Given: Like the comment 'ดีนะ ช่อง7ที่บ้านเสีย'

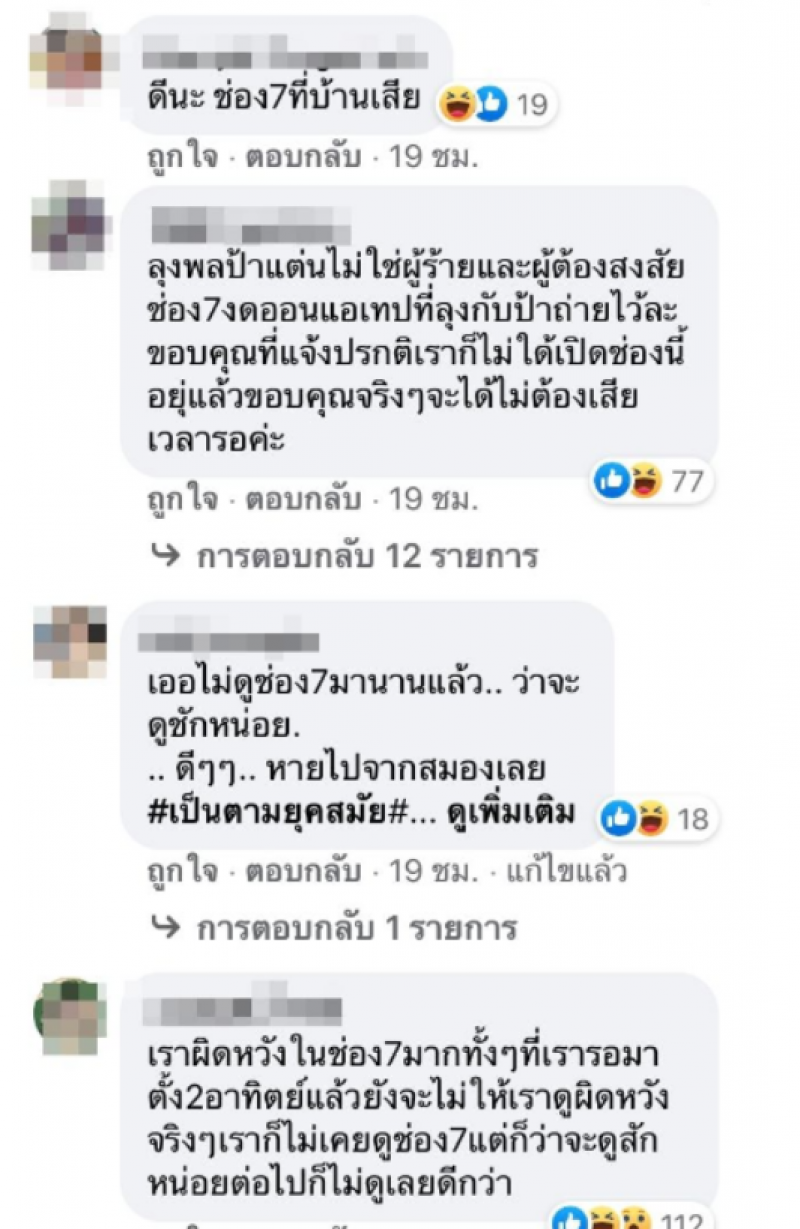Looking at the screenshot, I should click(181, 157).
